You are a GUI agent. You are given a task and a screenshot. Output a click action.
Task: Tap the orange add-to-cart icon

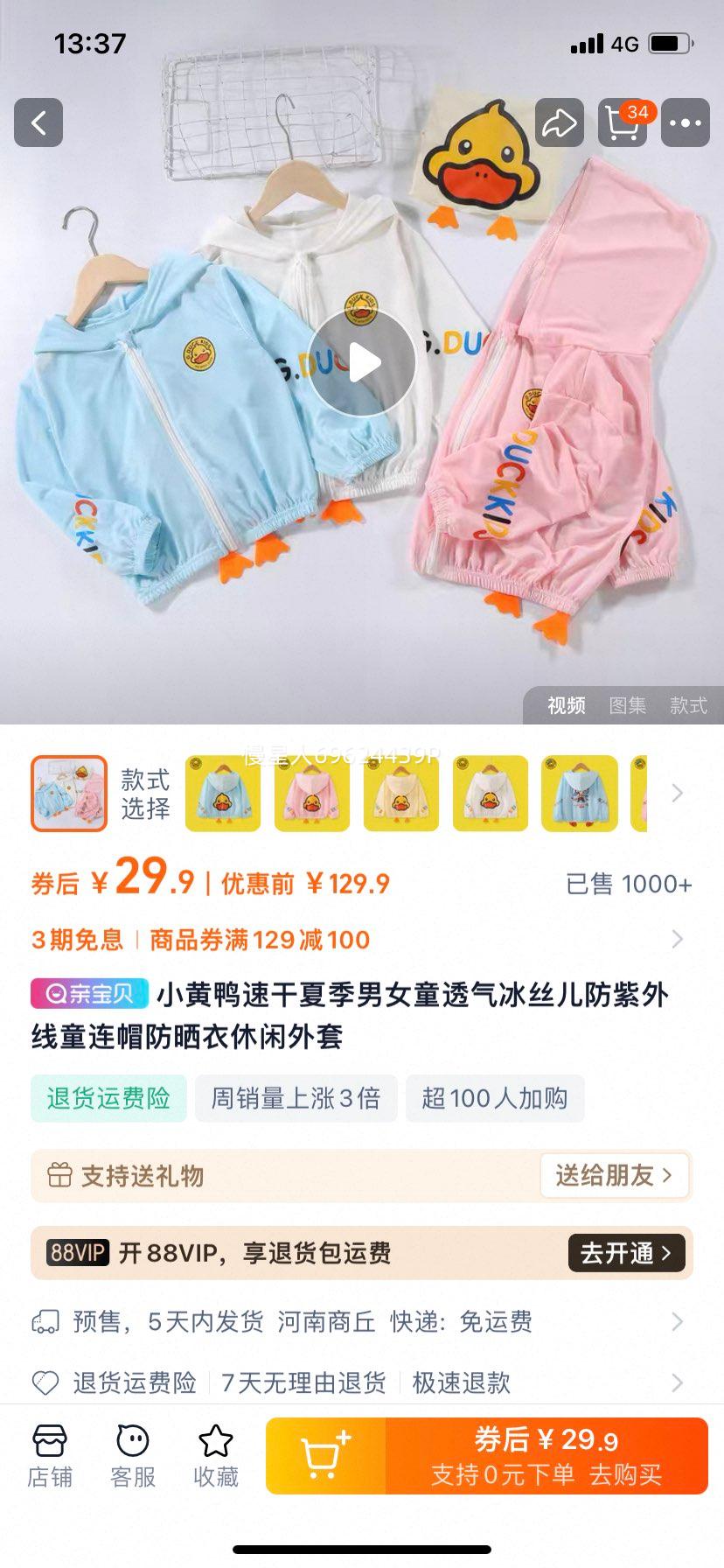click(324, 1457)
